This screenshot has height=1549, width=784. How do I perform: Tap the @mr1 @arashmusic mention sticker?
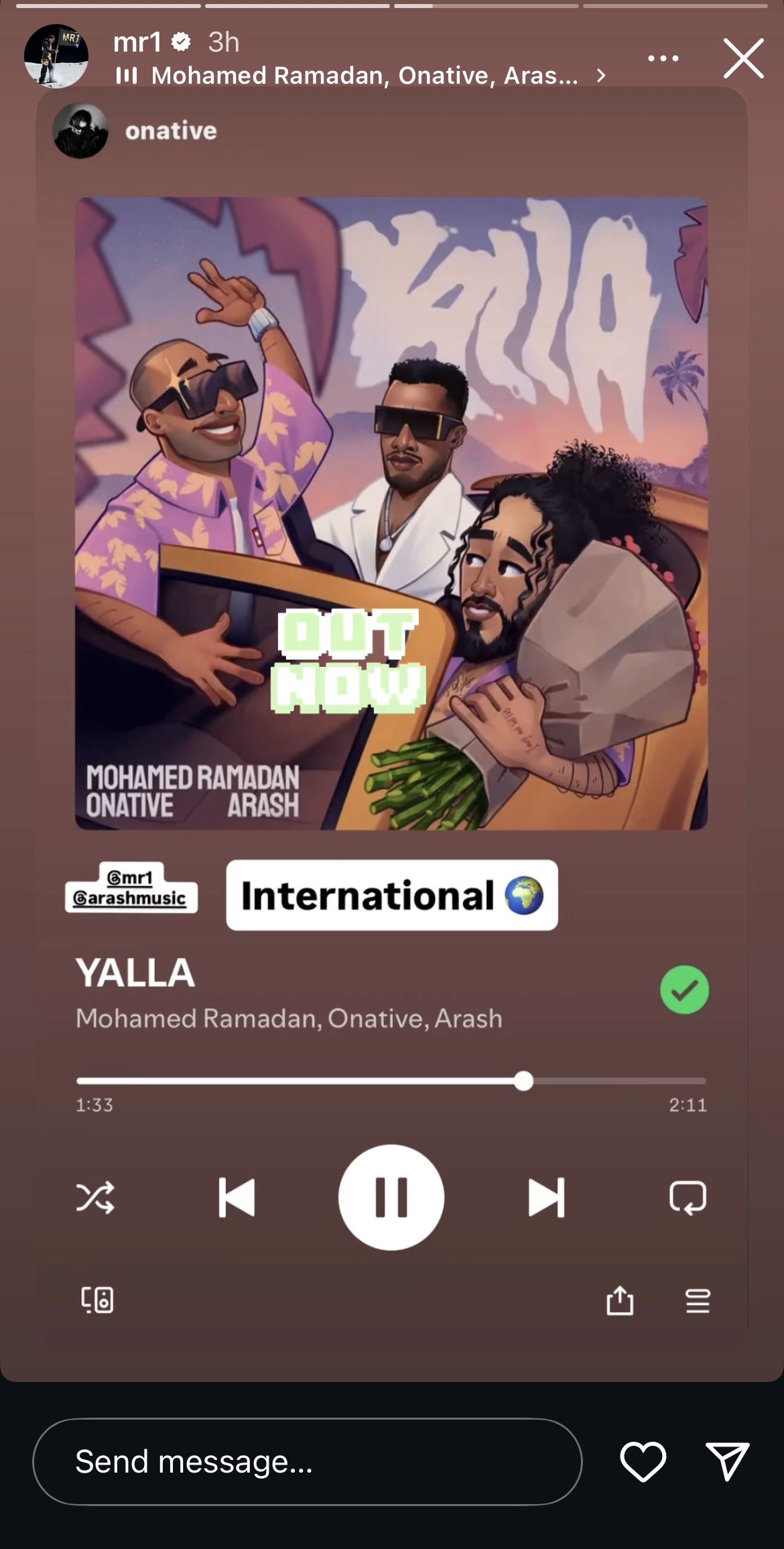pos(131,888)
